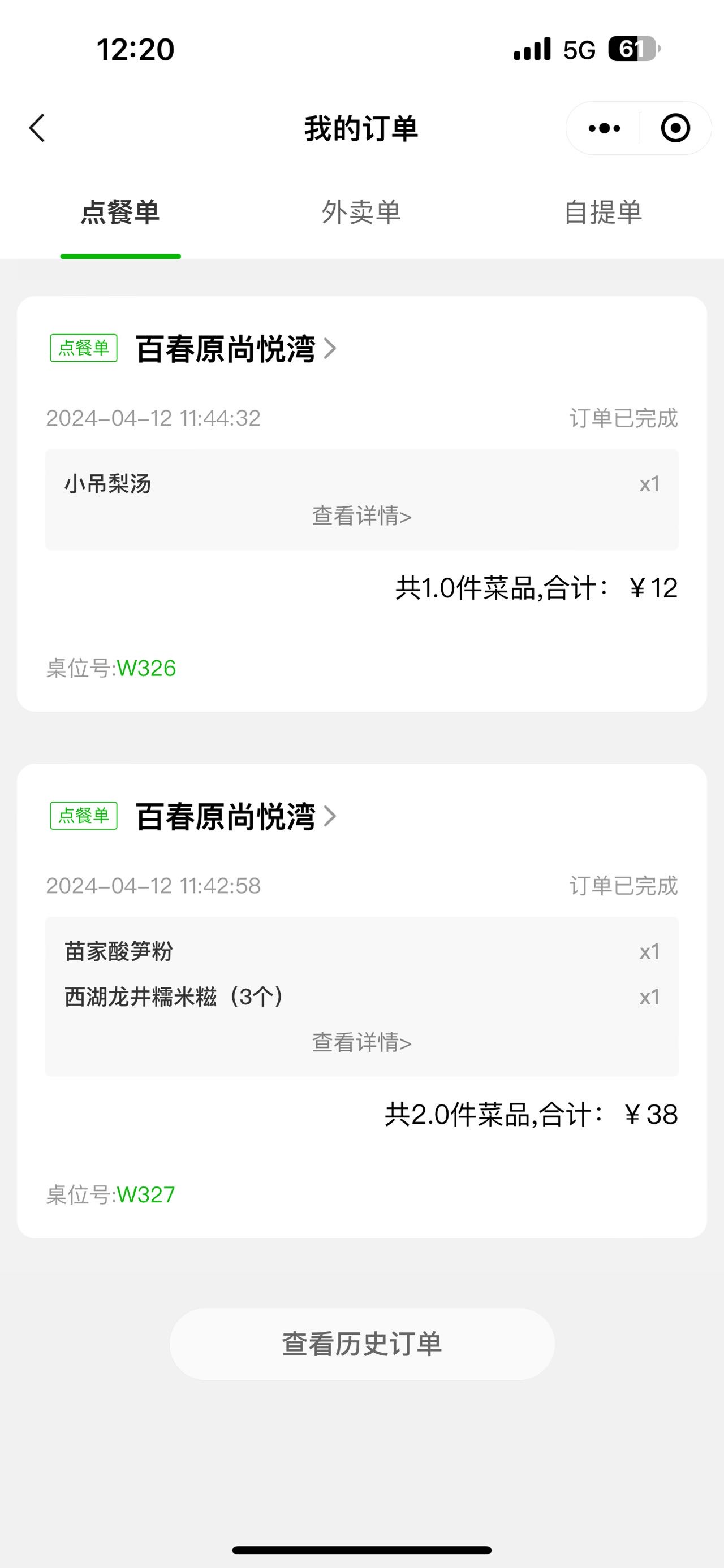Viewport: 724px width, 1568px height.
Task: Switch to the 自提单 tab
Action: click(x=603, y=213)
